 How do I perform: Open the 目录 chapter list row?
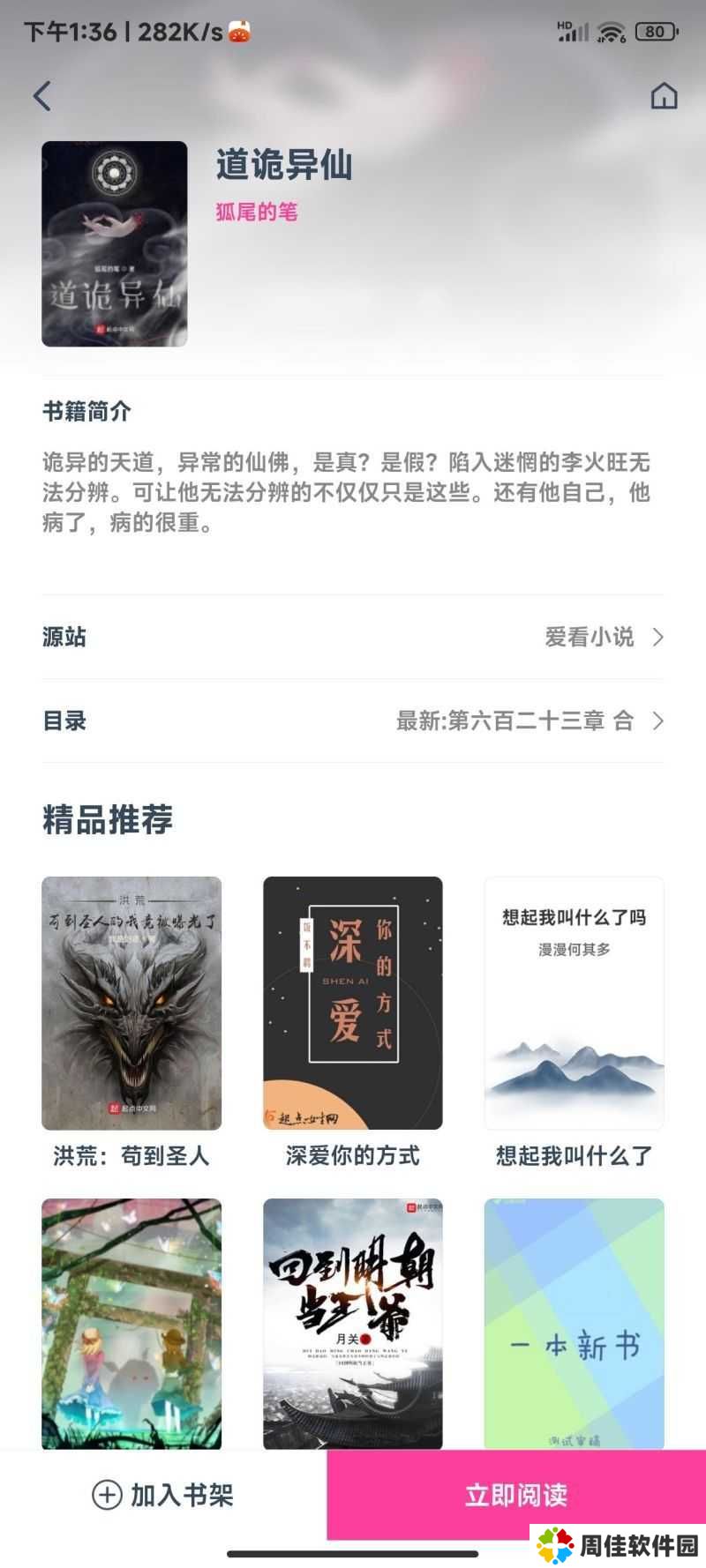(353, 721)
